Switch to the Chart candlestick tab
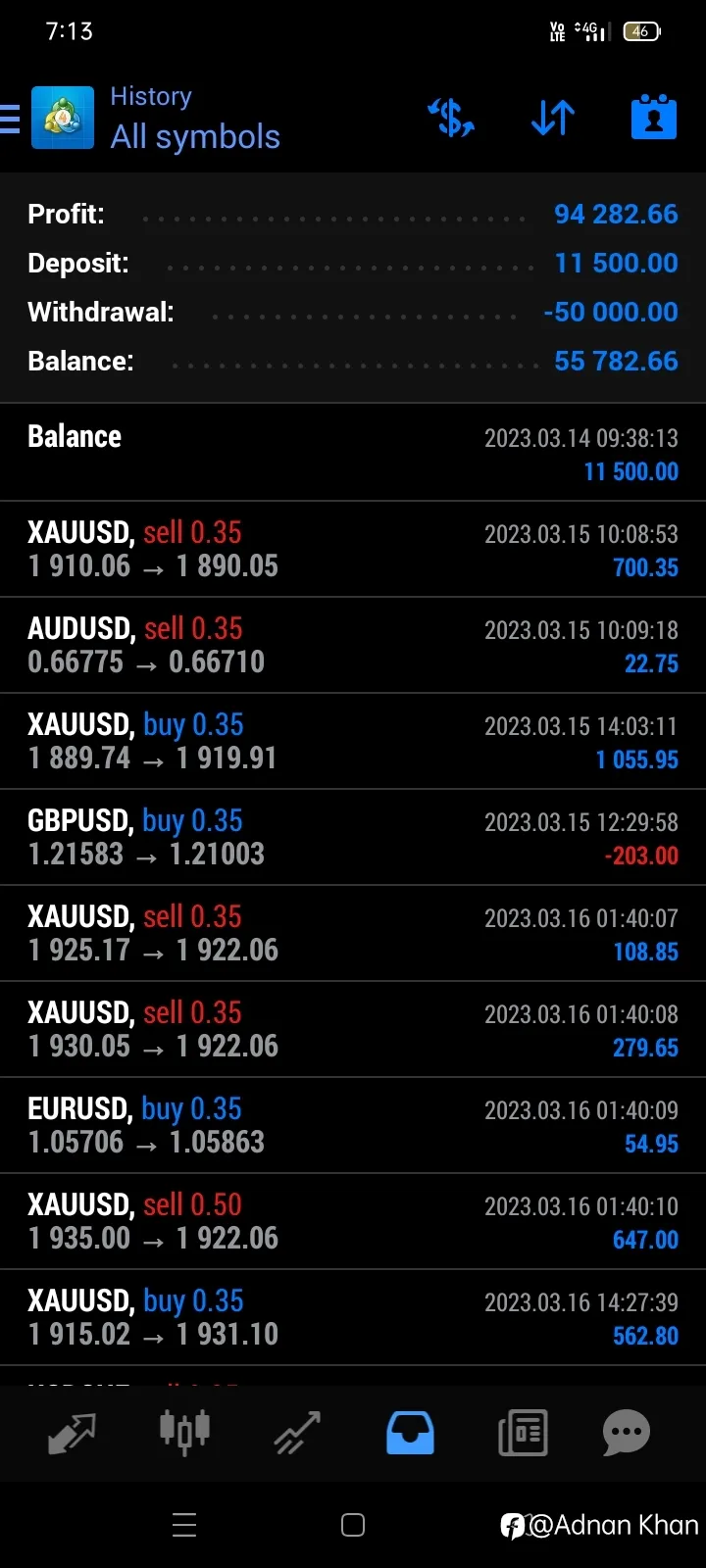 (x=184, y=1431)
